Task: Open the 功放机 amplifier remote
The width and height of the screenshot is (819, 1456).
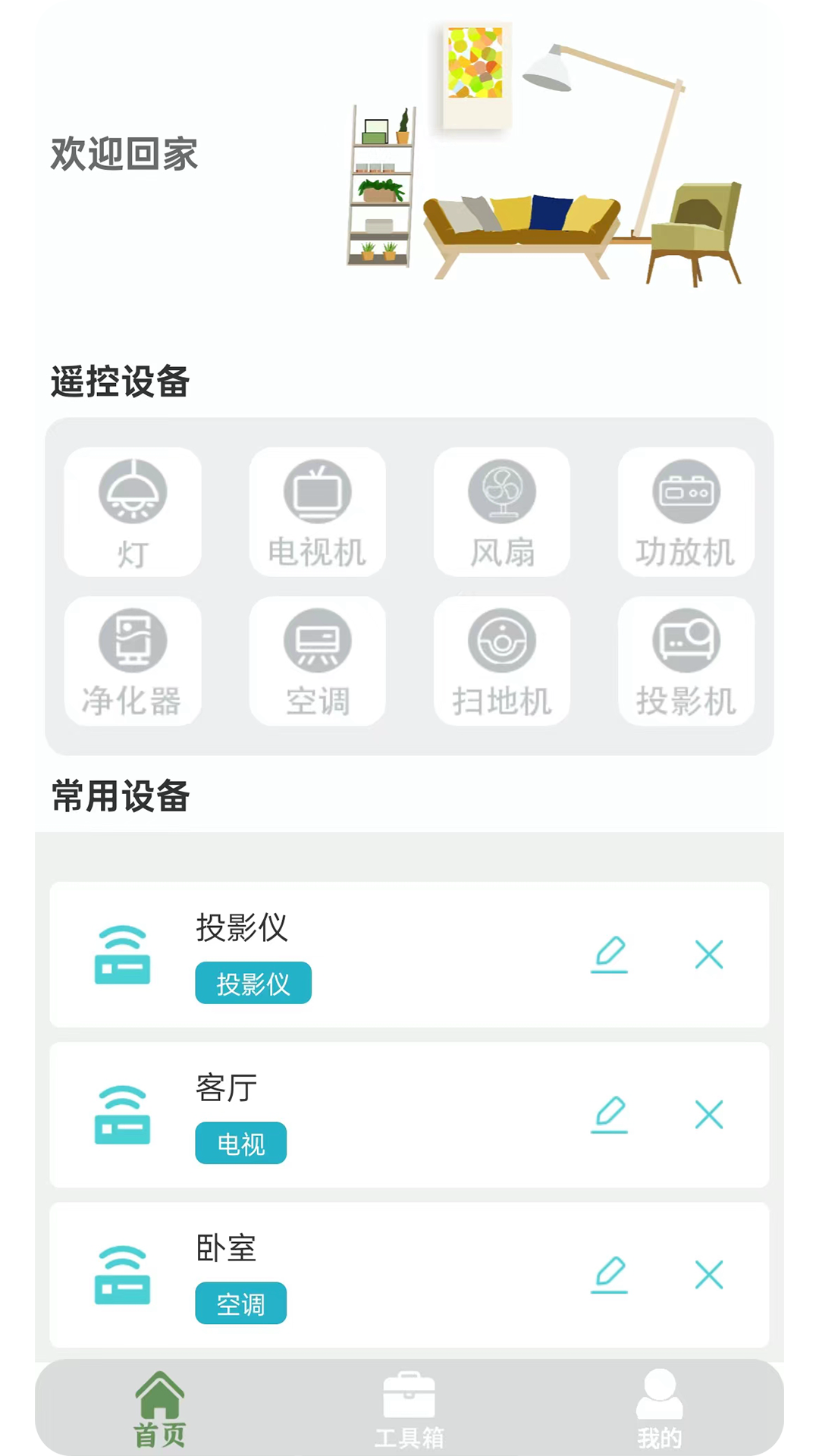Action: (x=686, y=510)
